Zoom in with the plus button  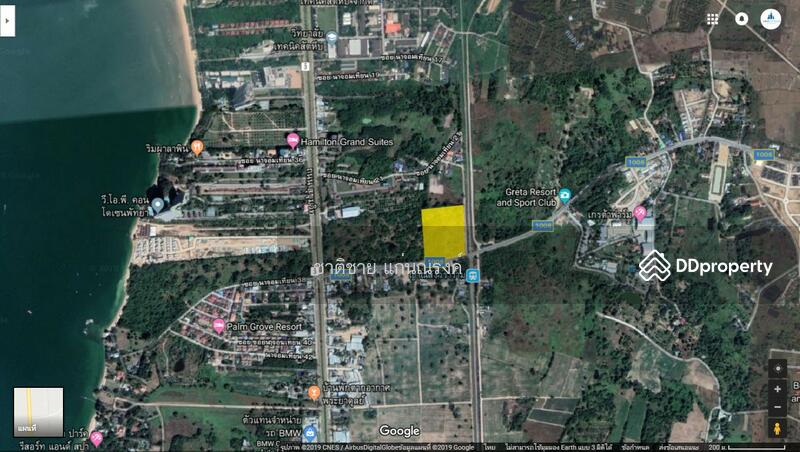pos(777,389)
